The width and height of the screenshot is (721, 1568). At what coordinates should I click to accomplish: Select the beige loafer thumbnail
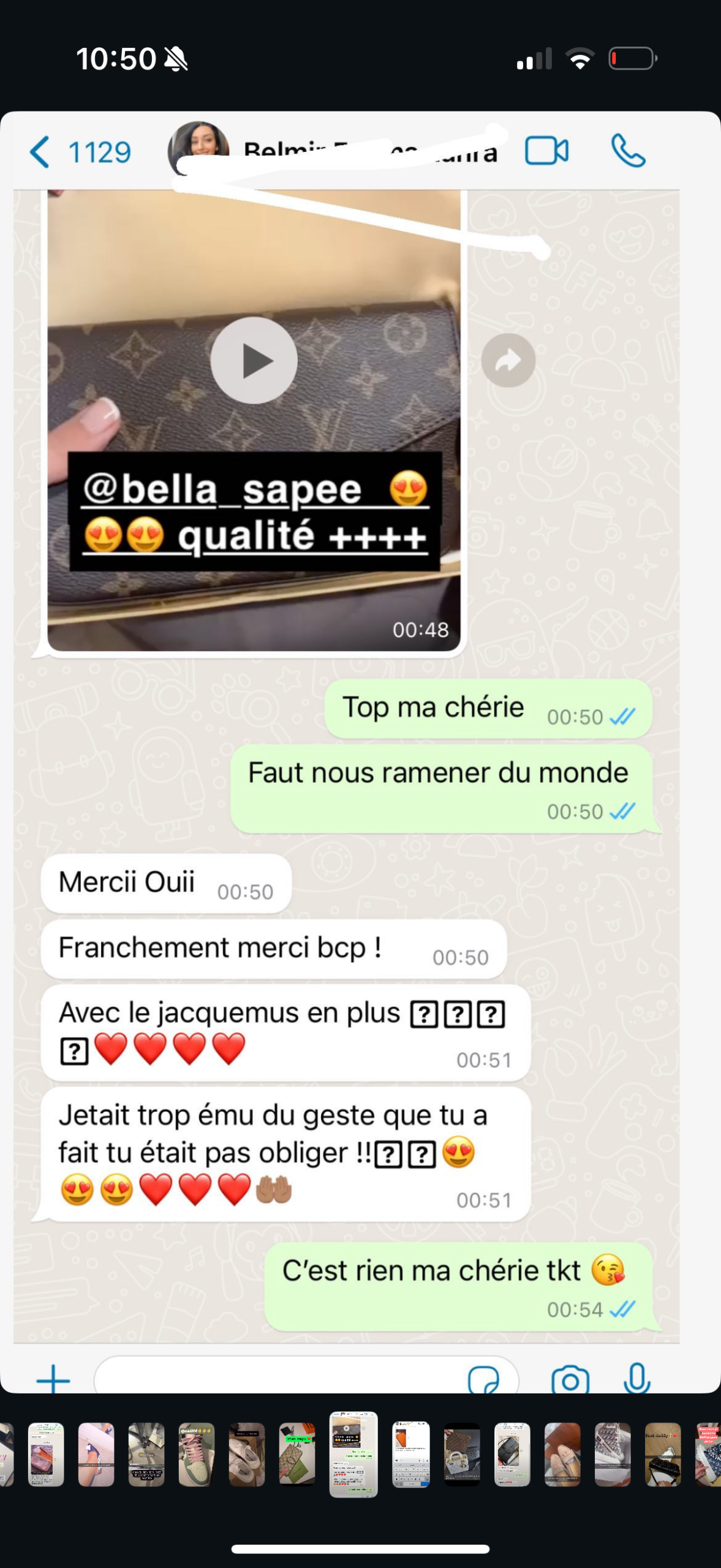562,1454
